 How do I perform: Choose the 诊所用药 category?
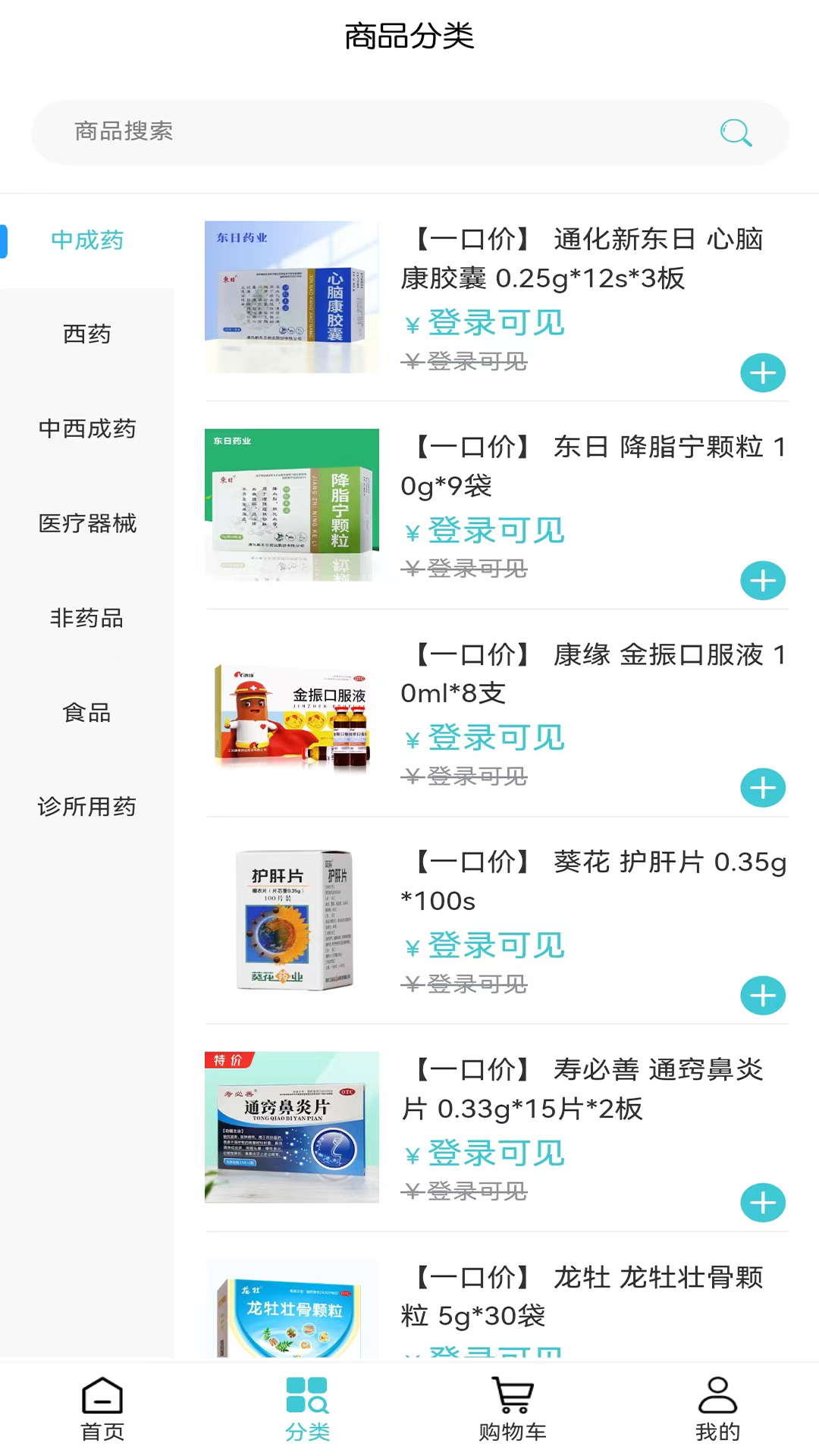pos(87,807)
